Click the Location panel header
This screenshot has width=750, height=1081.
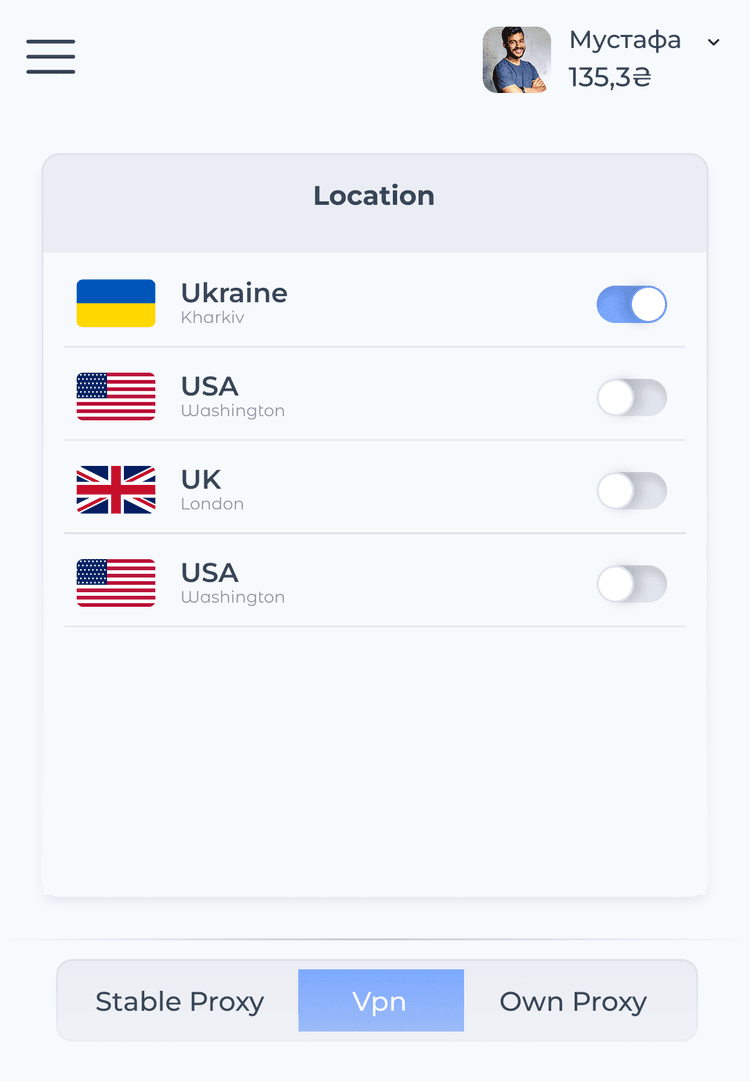374,196
